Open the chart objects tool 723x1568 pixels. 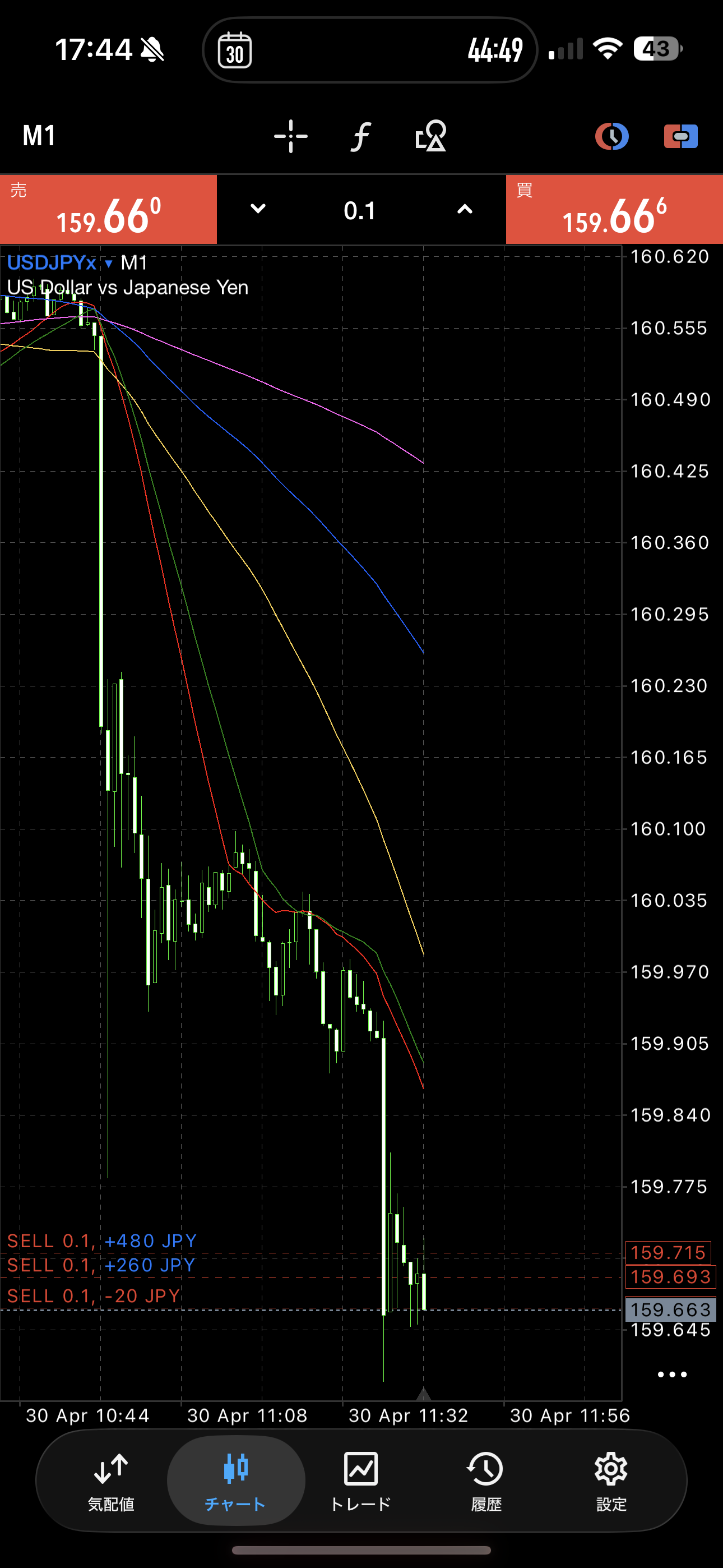[x=431, y=136]
